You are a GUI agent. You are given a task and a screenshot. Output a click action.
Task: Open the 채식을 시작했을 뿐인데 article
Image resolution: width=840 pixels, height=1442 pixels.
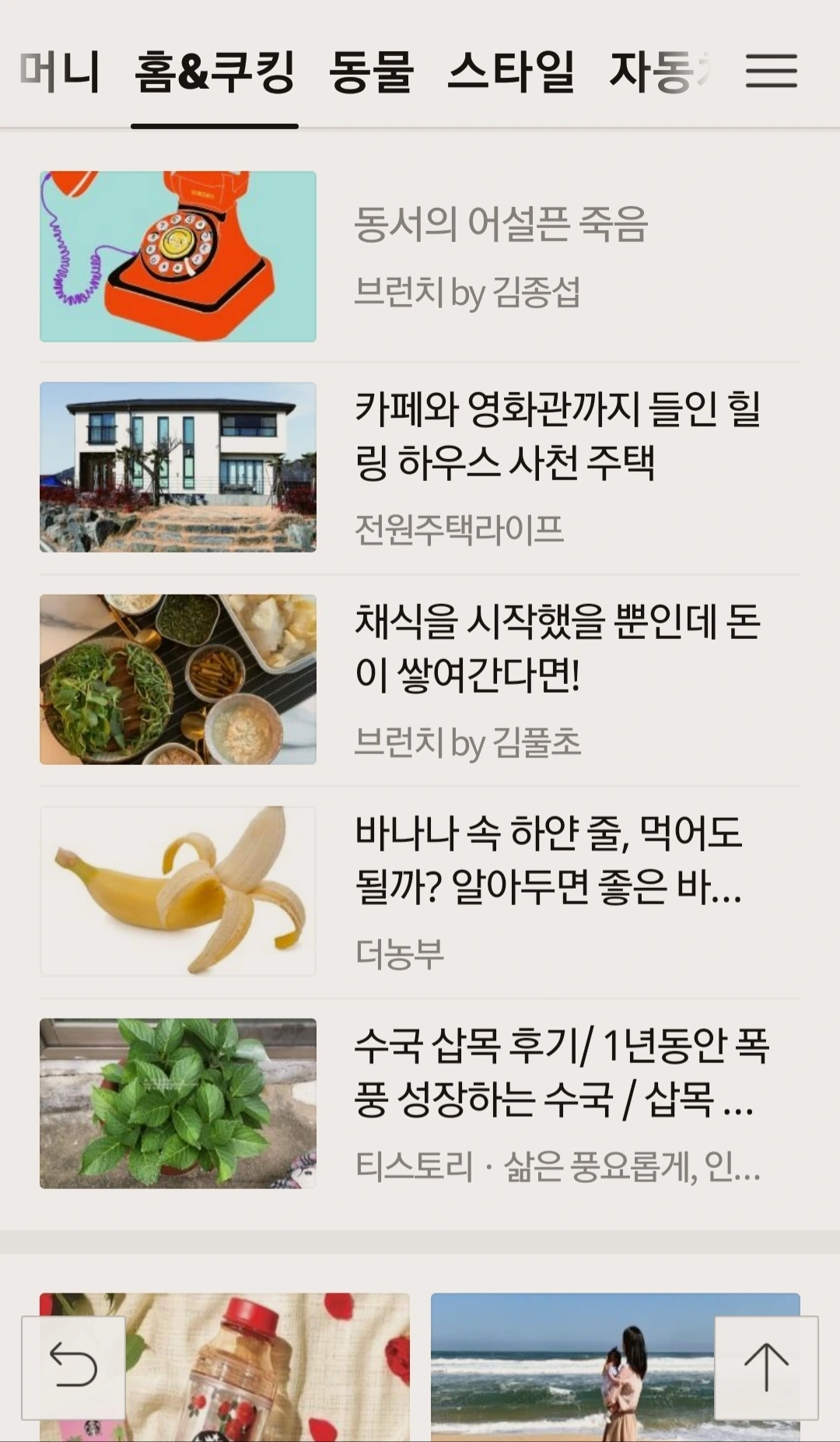[557, 647]
